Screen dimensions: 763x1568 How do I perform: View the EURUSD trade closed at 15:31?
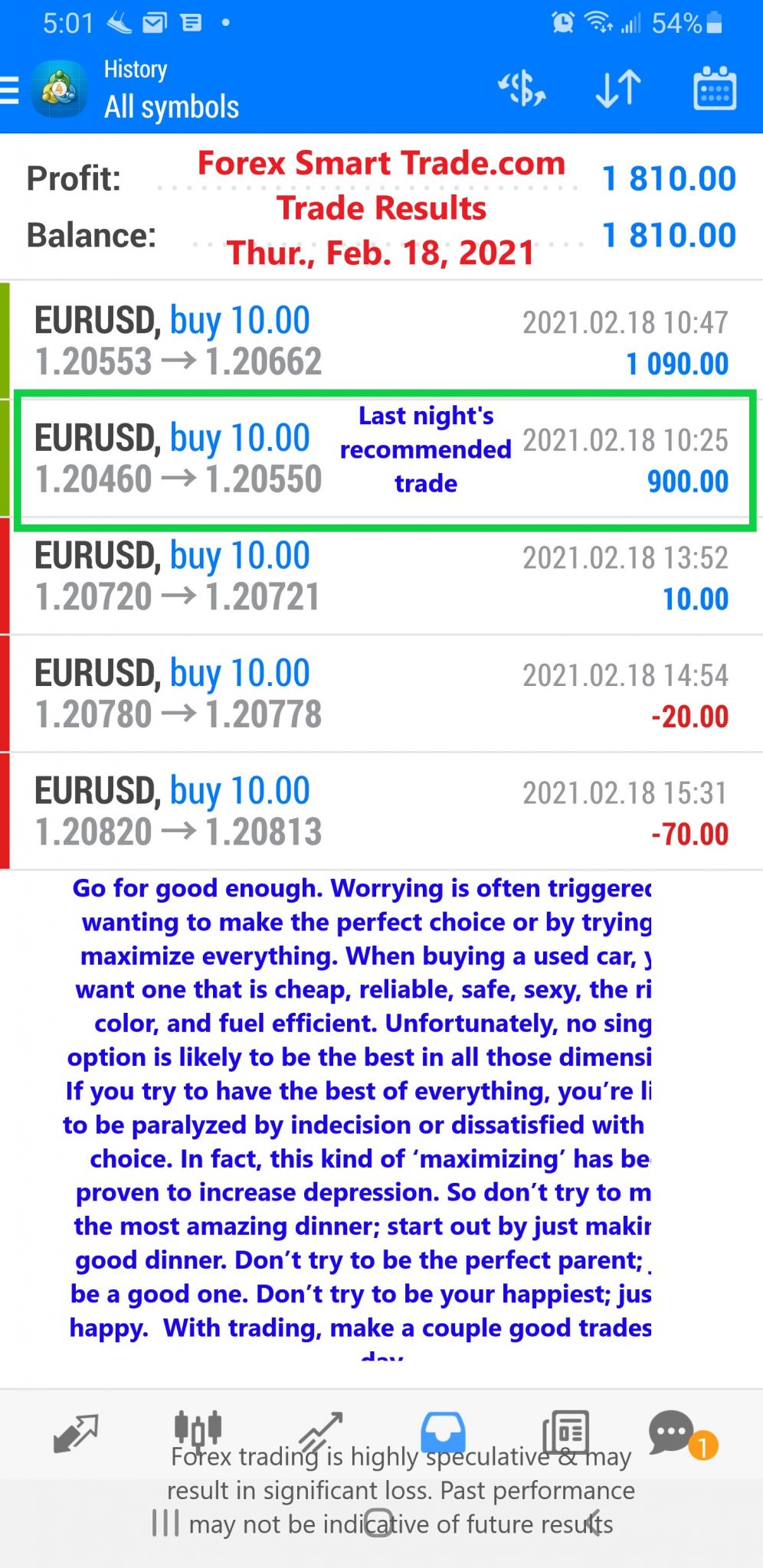tap(383, 812)
